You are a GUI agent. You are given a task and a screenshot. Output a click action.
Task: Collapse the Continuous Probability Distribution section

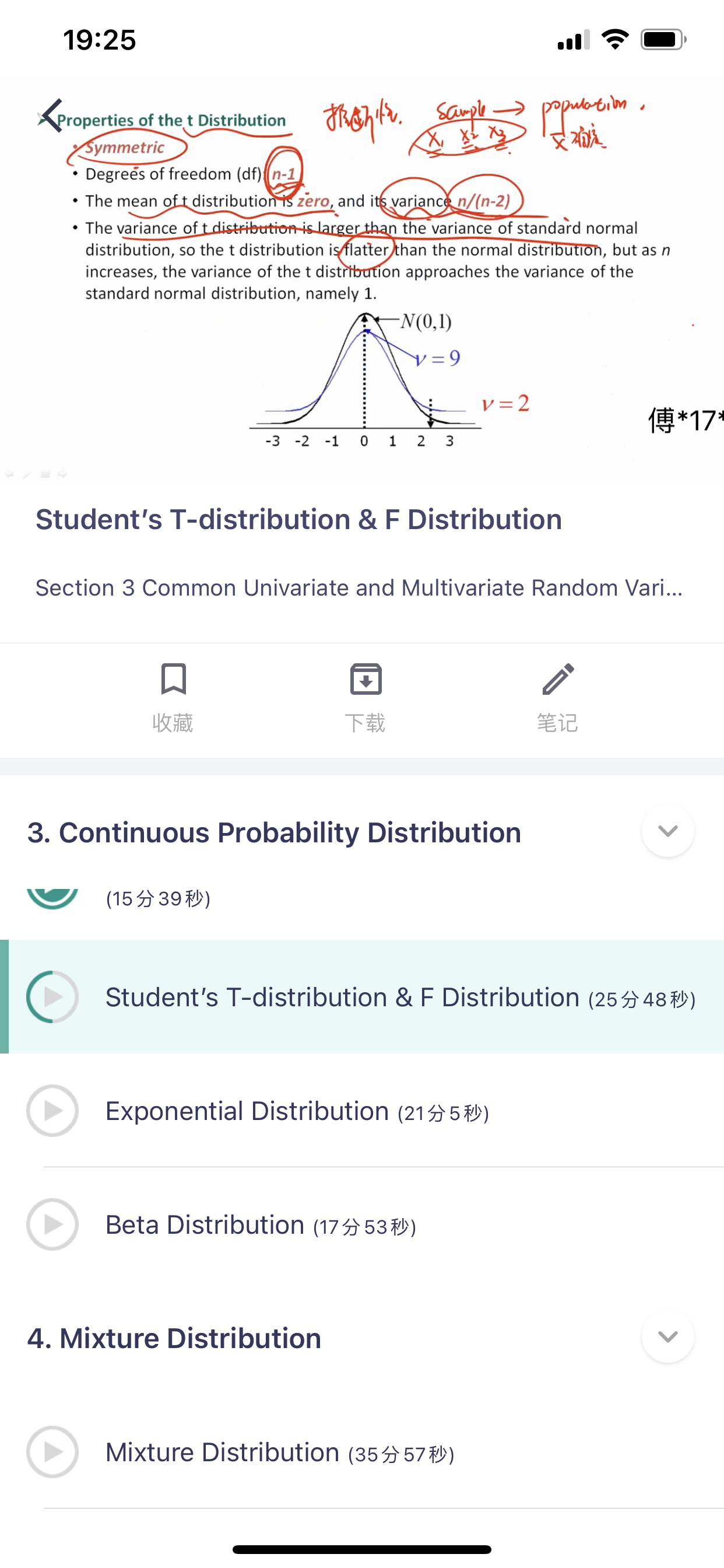coord(667,831)
